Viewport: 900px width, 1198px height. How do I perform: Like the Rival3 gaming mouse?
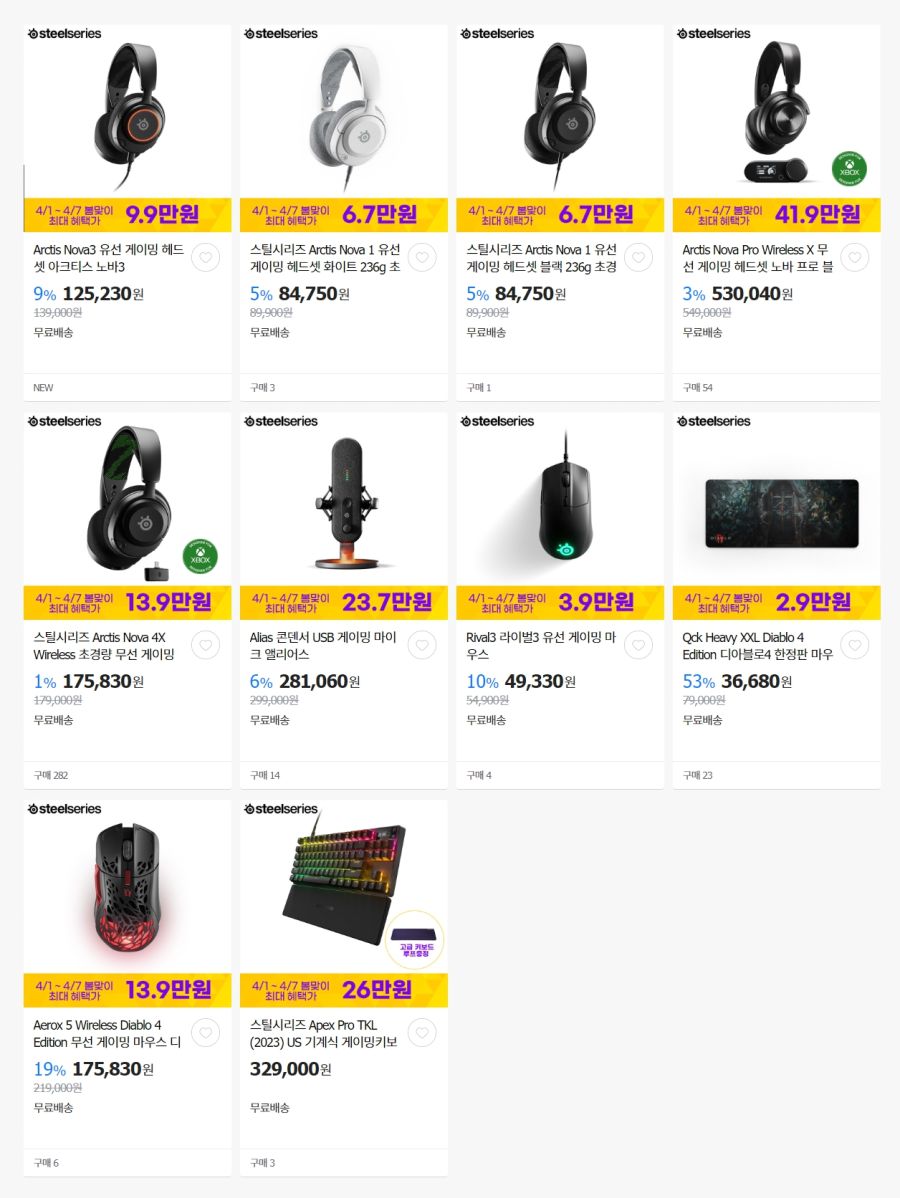(638, 645)
